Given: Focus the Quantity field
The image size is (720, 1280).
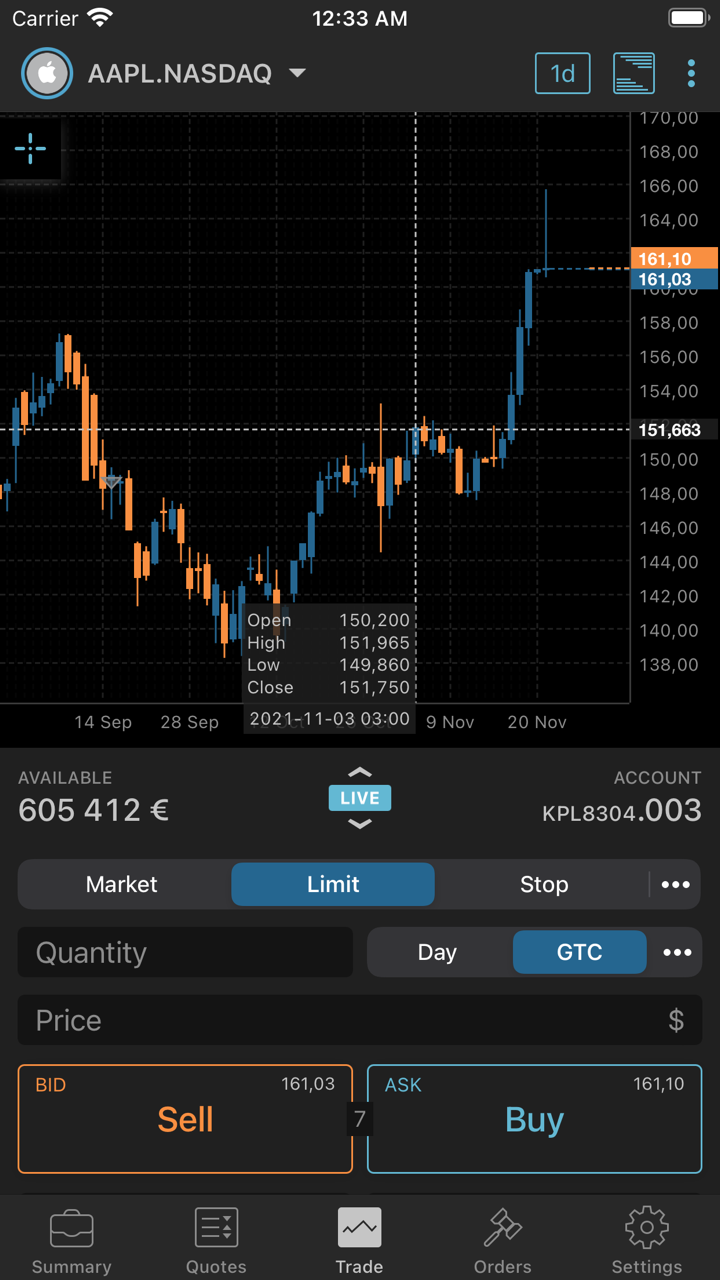Looking at the screenshot, I should click(185, 952).
